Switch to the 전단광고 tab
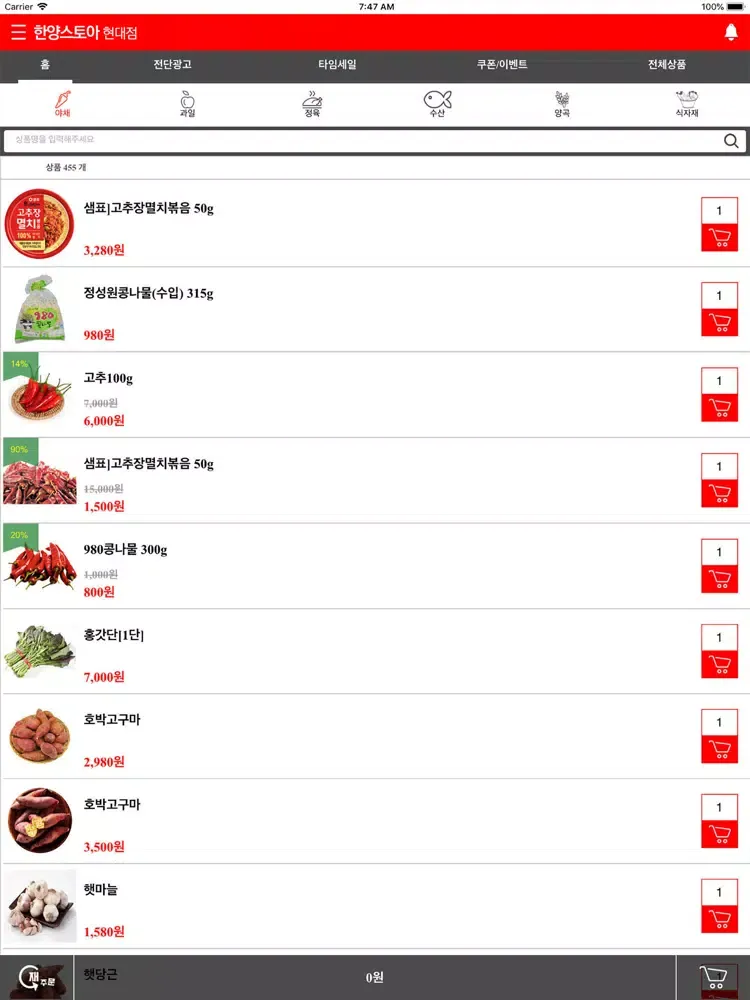Screen dimensions: 750x1000 click(172, 65)
